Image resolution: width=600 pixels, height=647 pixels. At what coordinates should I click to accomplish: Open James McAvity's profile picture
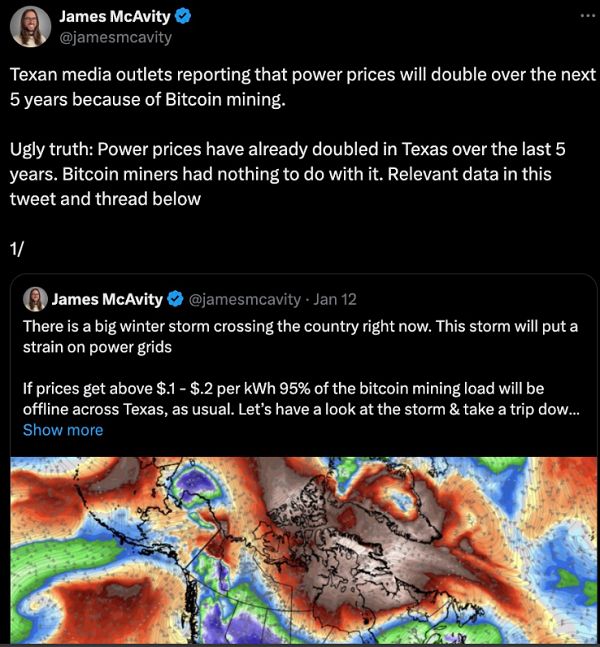[30, 27]
